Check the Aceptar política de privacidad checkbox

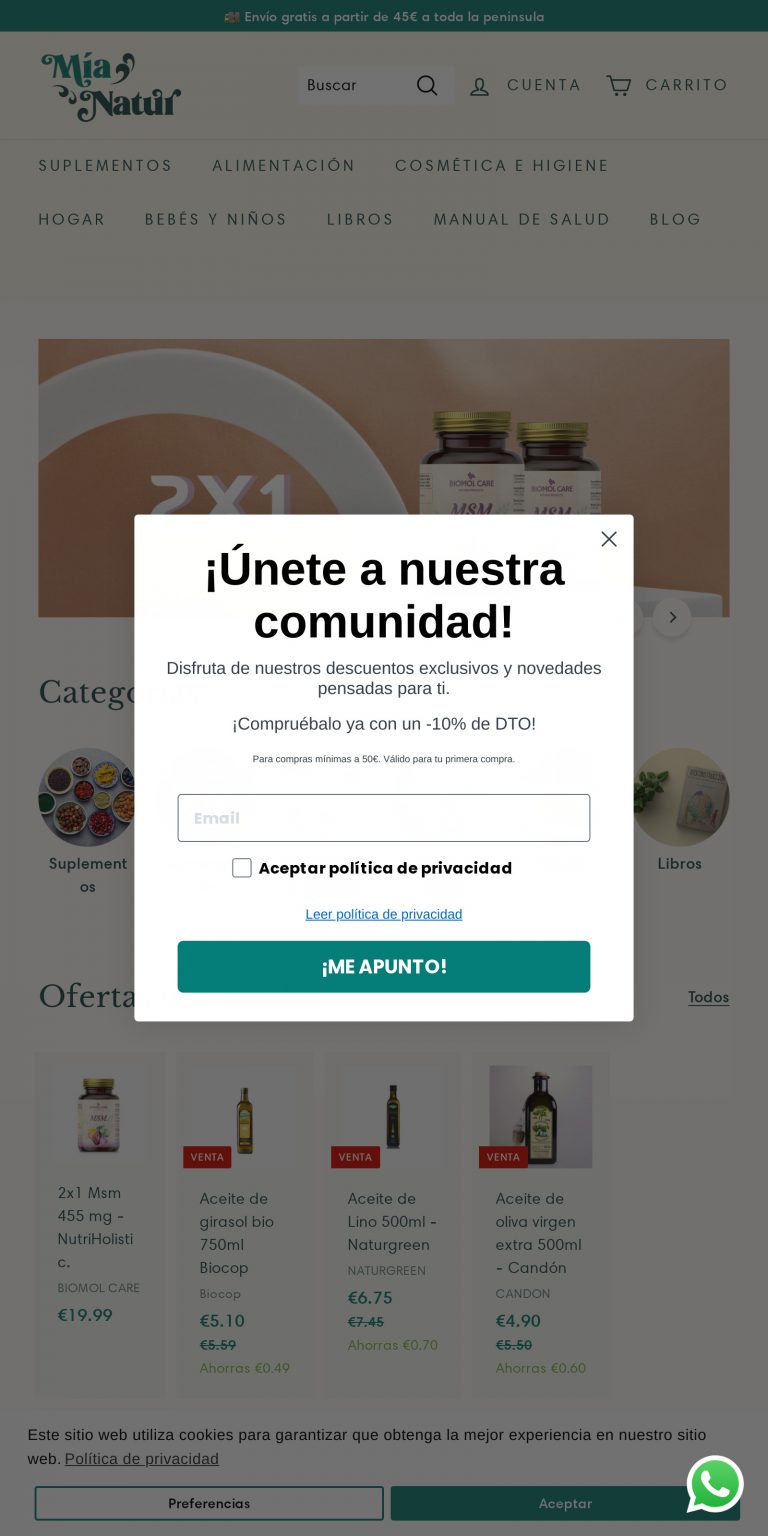point(242,868)
